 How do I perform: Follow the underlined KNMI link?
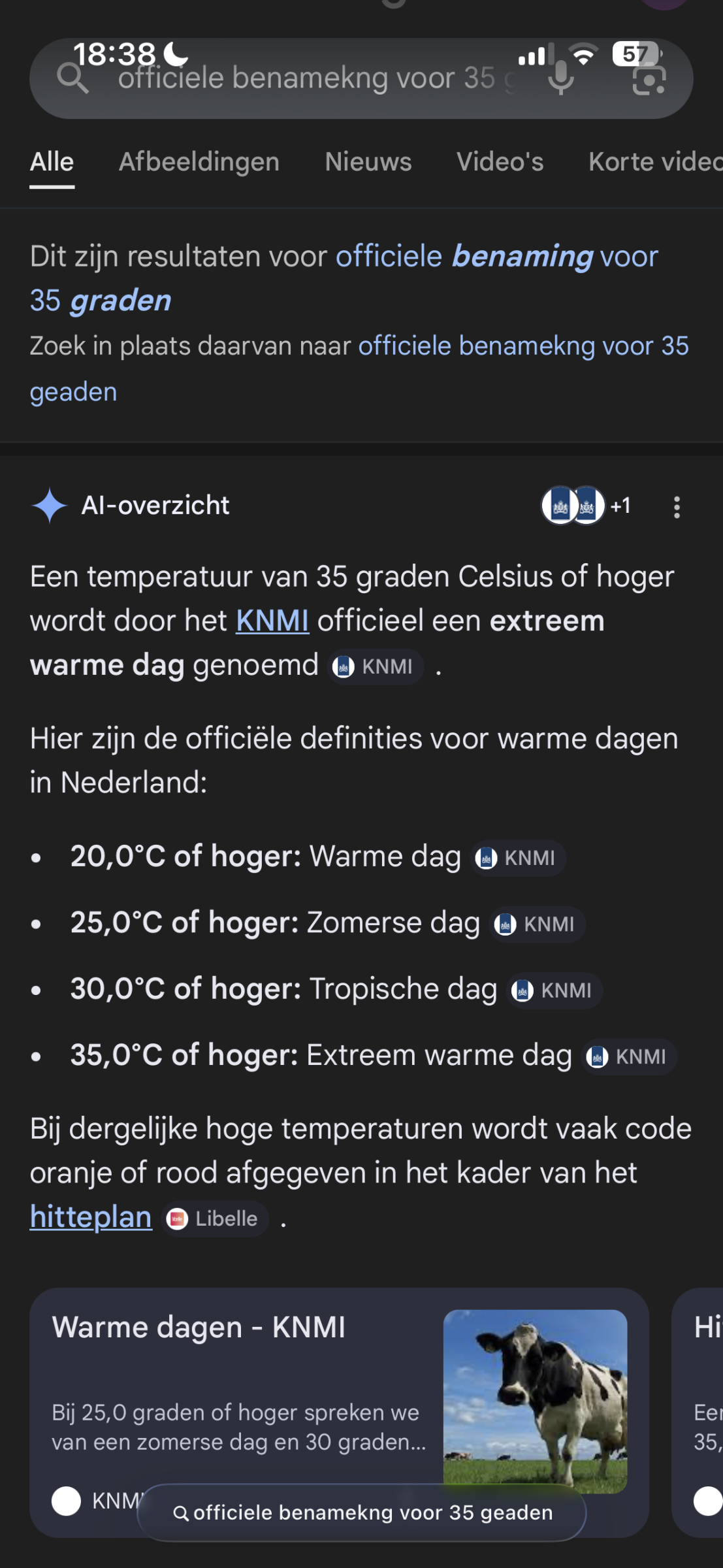(272, 621)
